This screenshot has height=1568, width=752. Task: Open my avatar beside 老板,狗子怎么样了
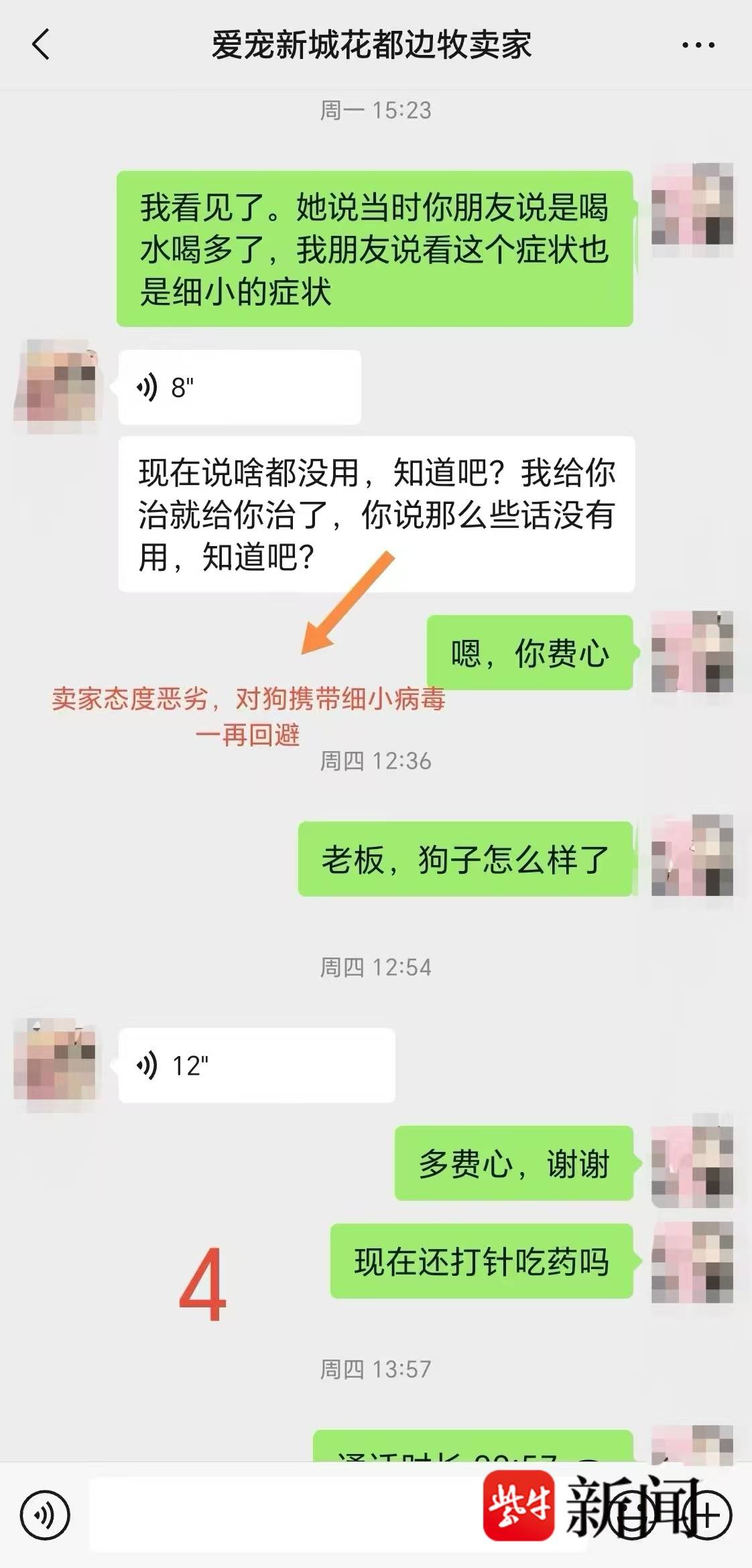pyautogui.click(x=692, y=856)
